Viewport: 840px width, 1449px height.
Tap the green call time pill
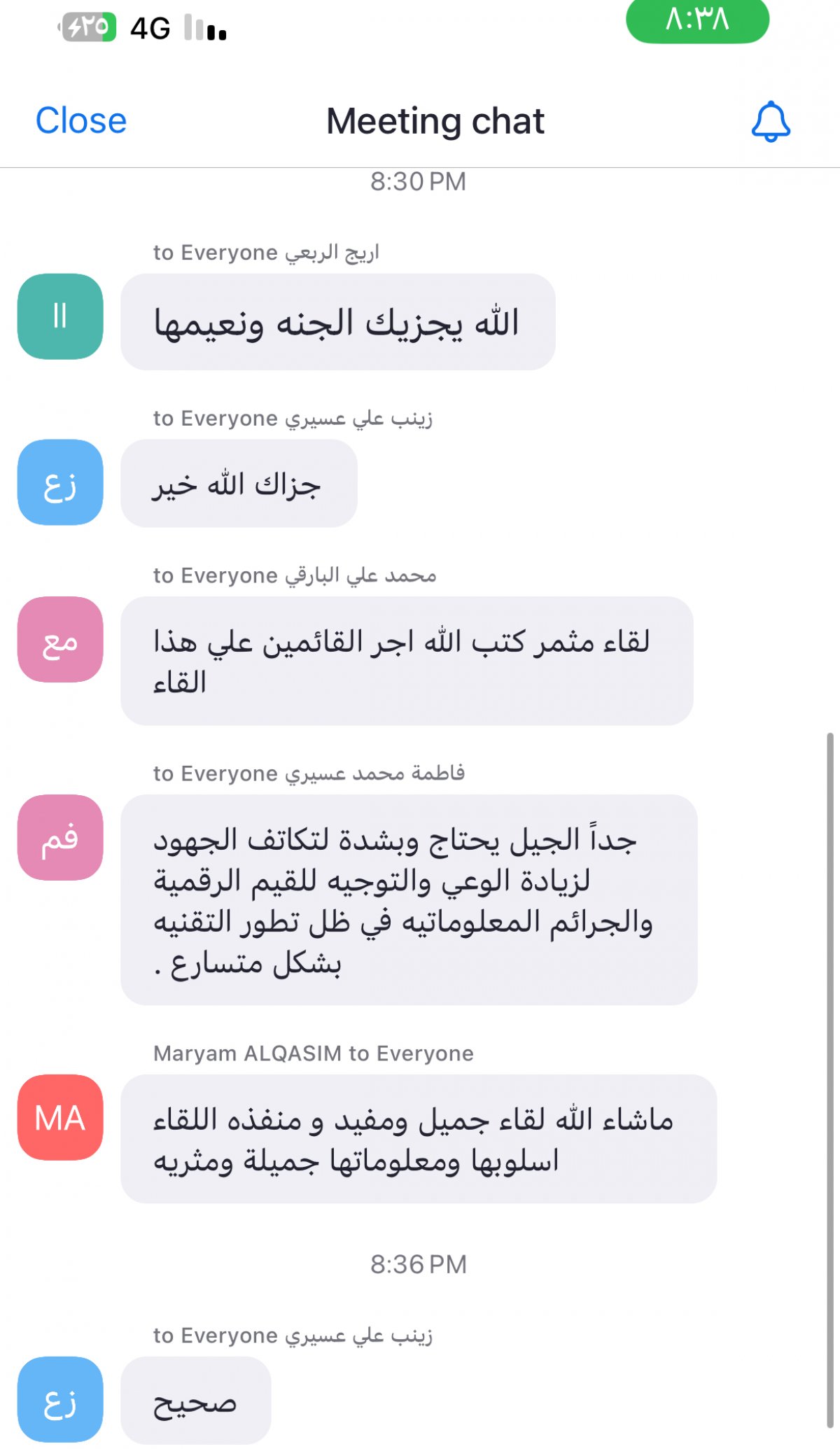click(697, 20)
